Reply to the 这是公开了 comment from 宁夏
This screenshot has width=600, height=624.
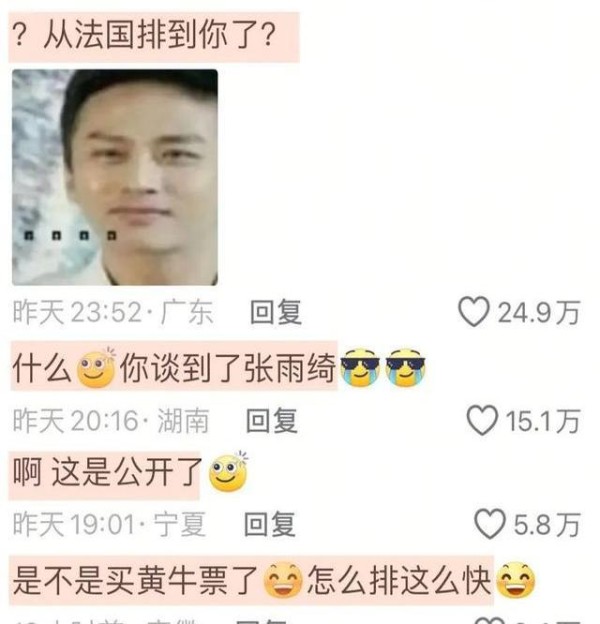[270, 523]
